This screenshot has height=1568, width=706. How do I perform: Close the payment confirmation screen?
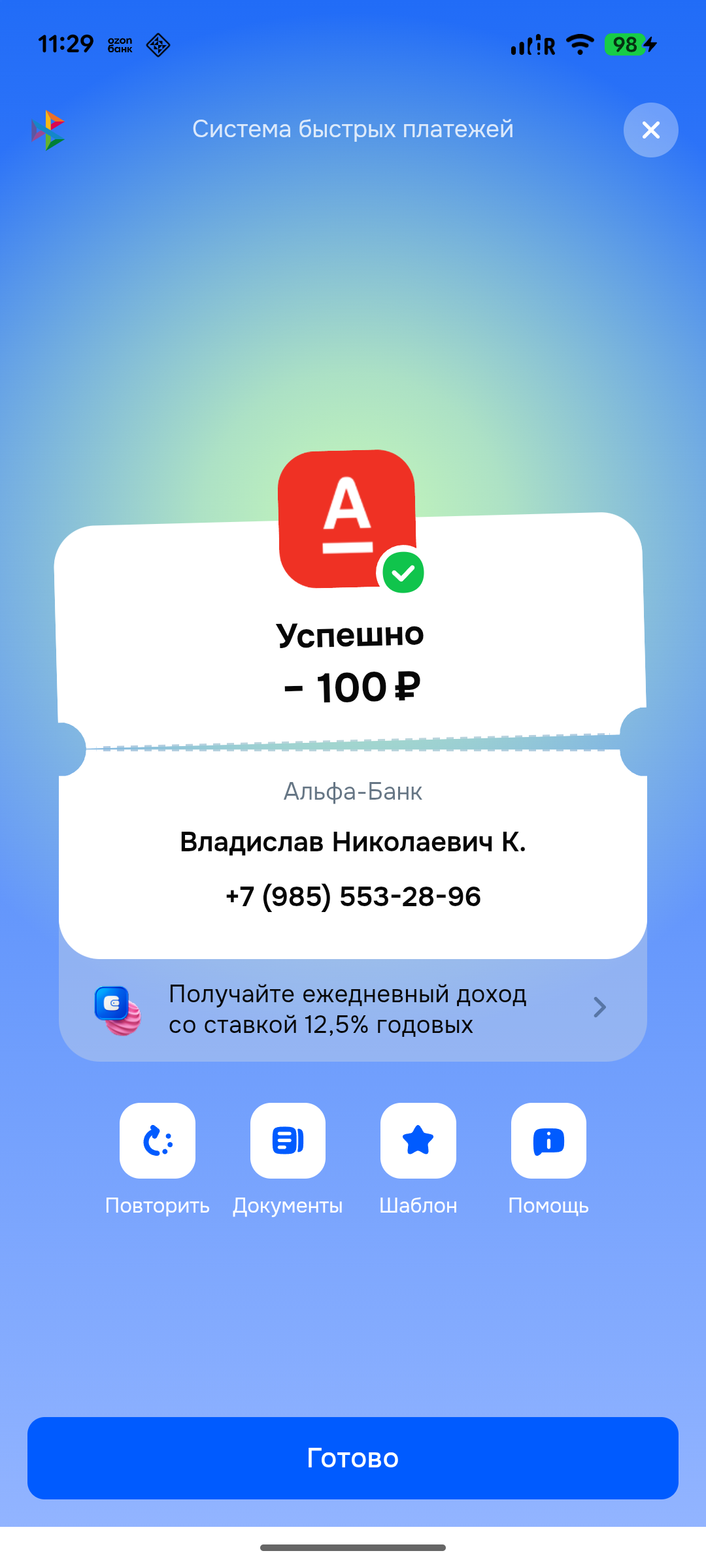[650, 130]
